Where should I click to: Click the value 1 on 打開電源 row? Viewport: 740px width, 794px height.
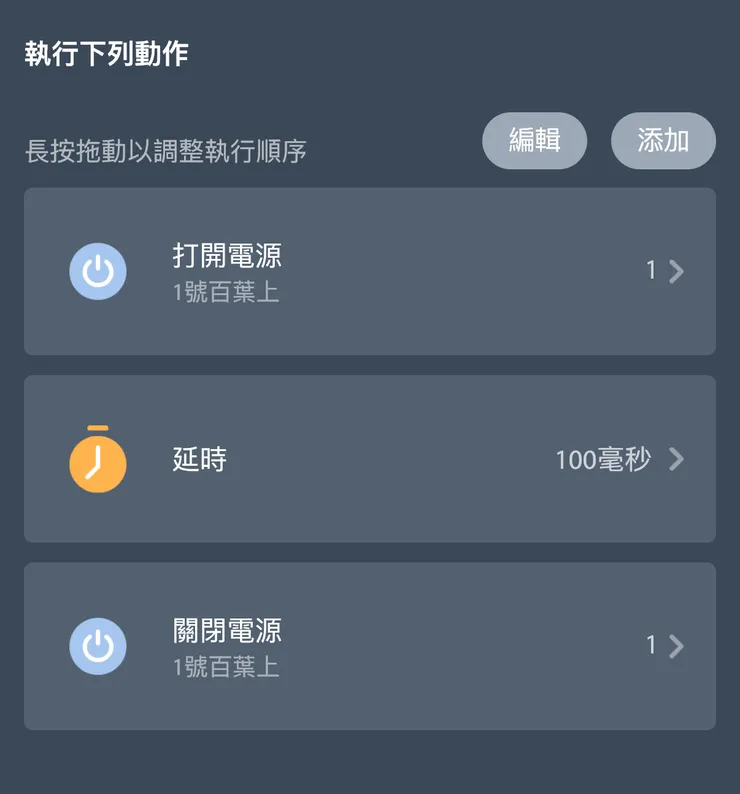point(651,271)
